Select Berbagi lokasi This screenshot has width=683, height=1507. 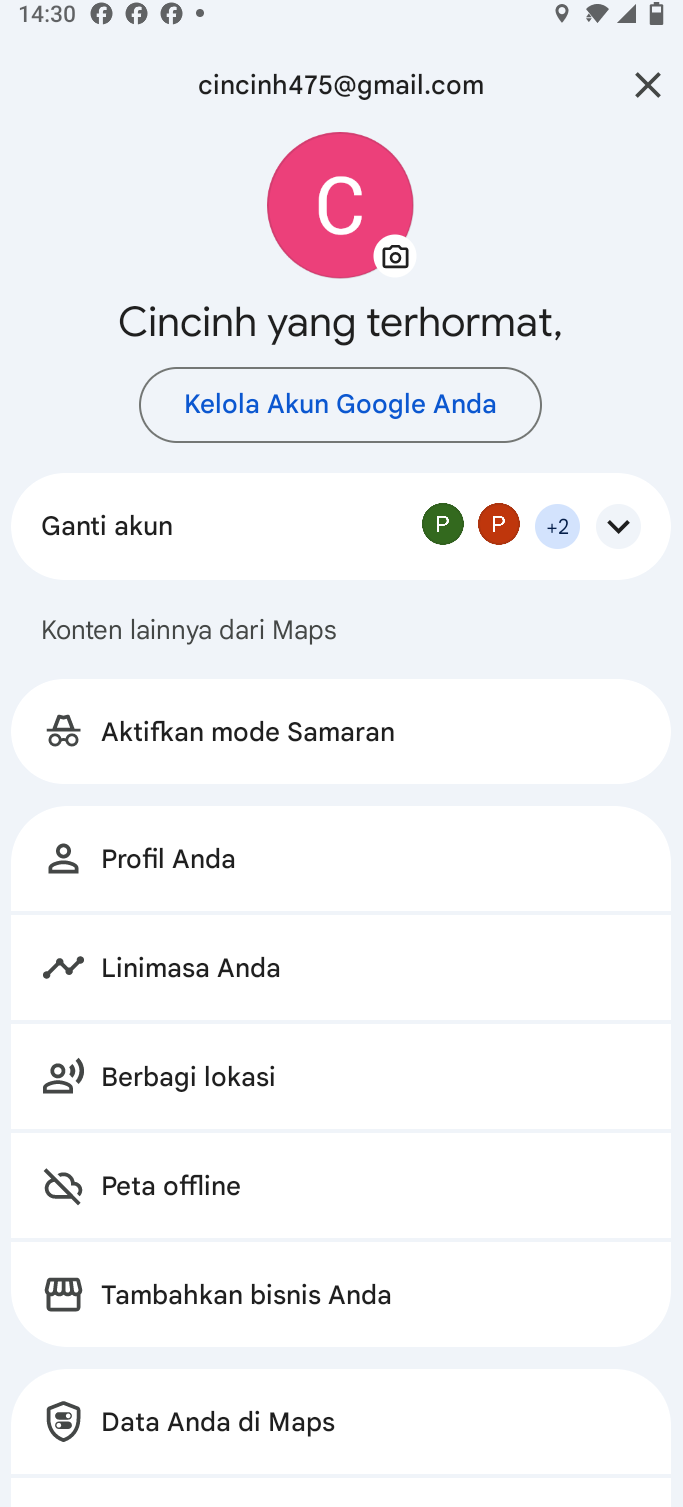tap(340, 1077)
